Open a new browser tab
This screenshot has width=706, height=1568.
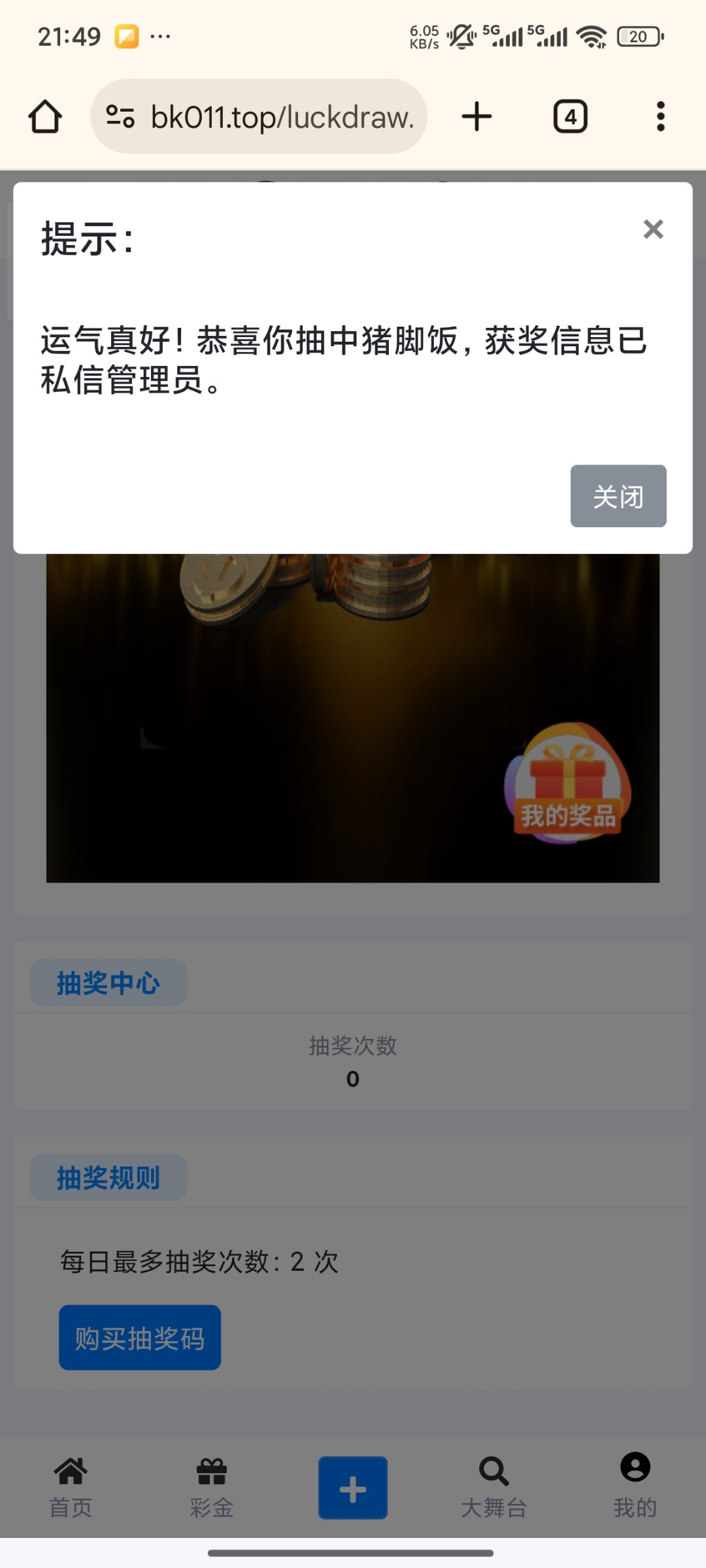click(x=477, y=117)
